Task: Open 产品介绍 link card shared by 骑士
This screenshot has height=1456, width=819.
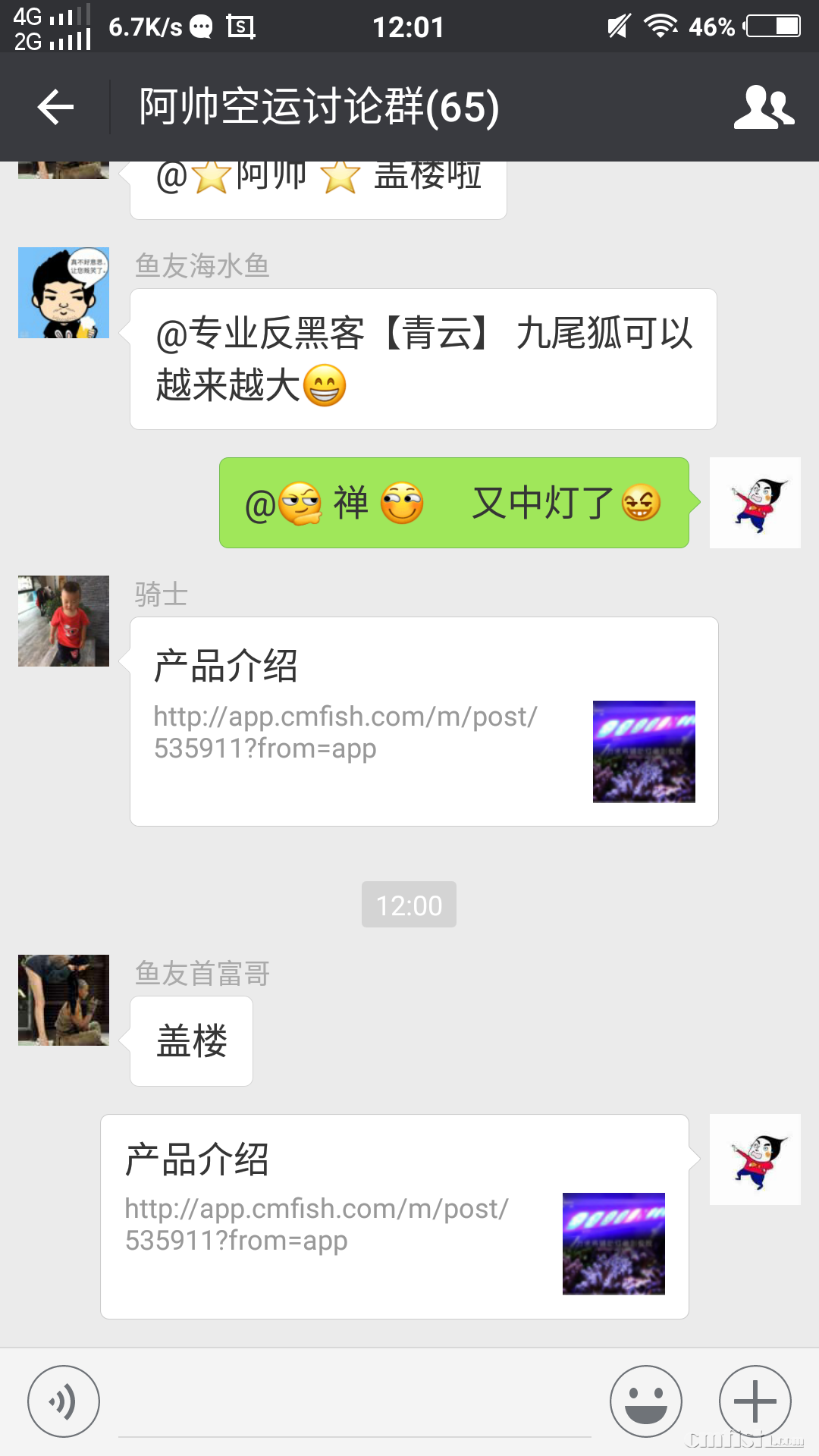Action: point(424,721)
